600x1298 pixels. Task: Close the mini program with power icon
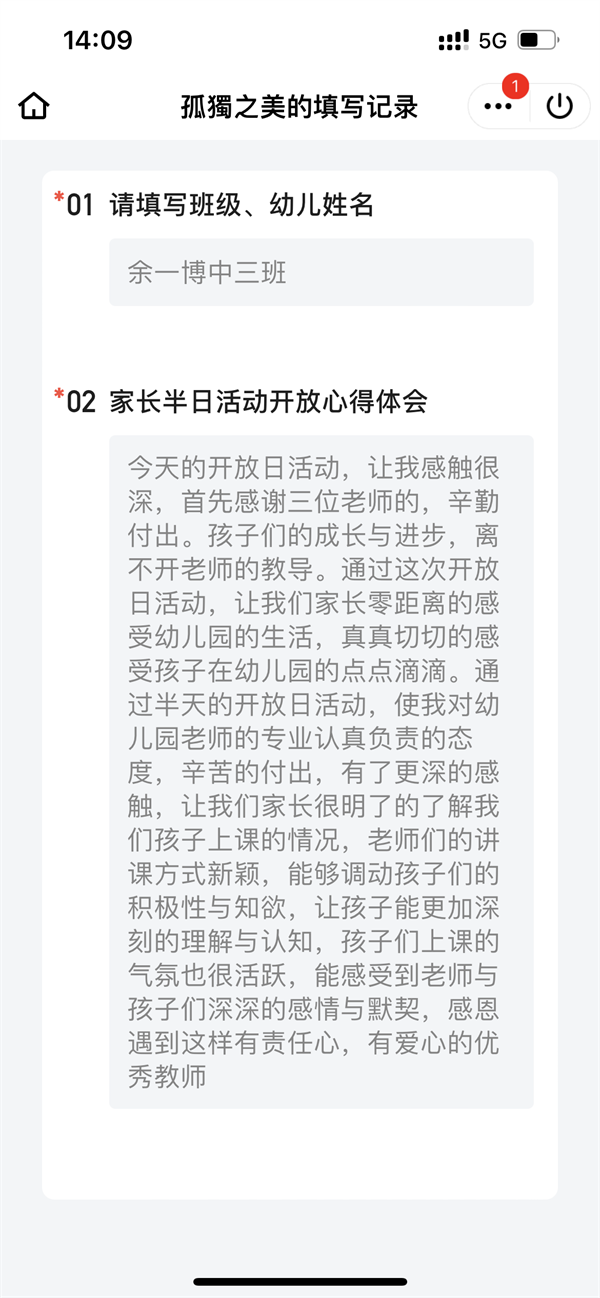pos(560,107)
